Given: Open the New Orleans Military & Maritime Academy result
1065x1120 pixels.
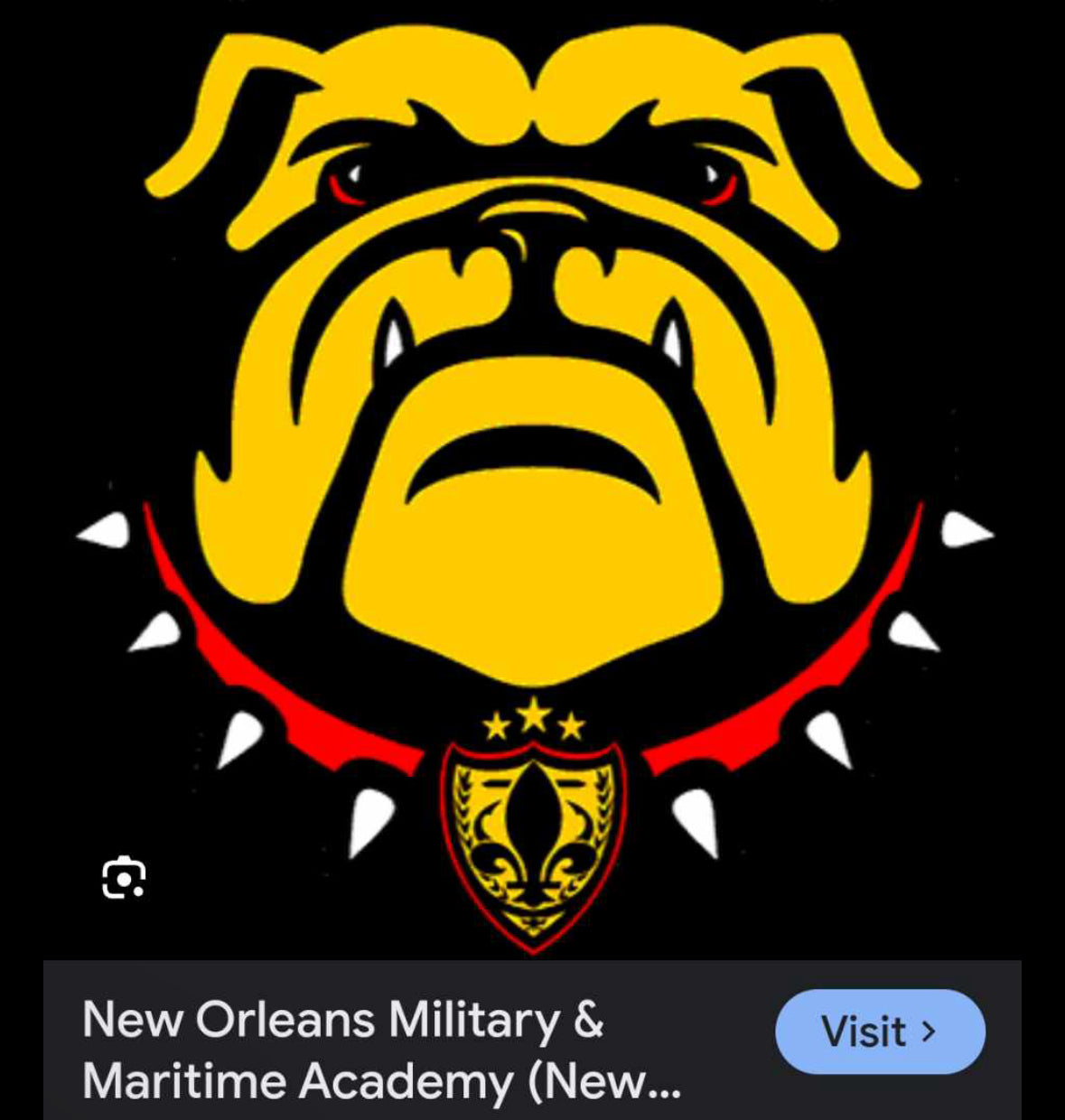Looking at the screenshot, I should coord(379,1050).
